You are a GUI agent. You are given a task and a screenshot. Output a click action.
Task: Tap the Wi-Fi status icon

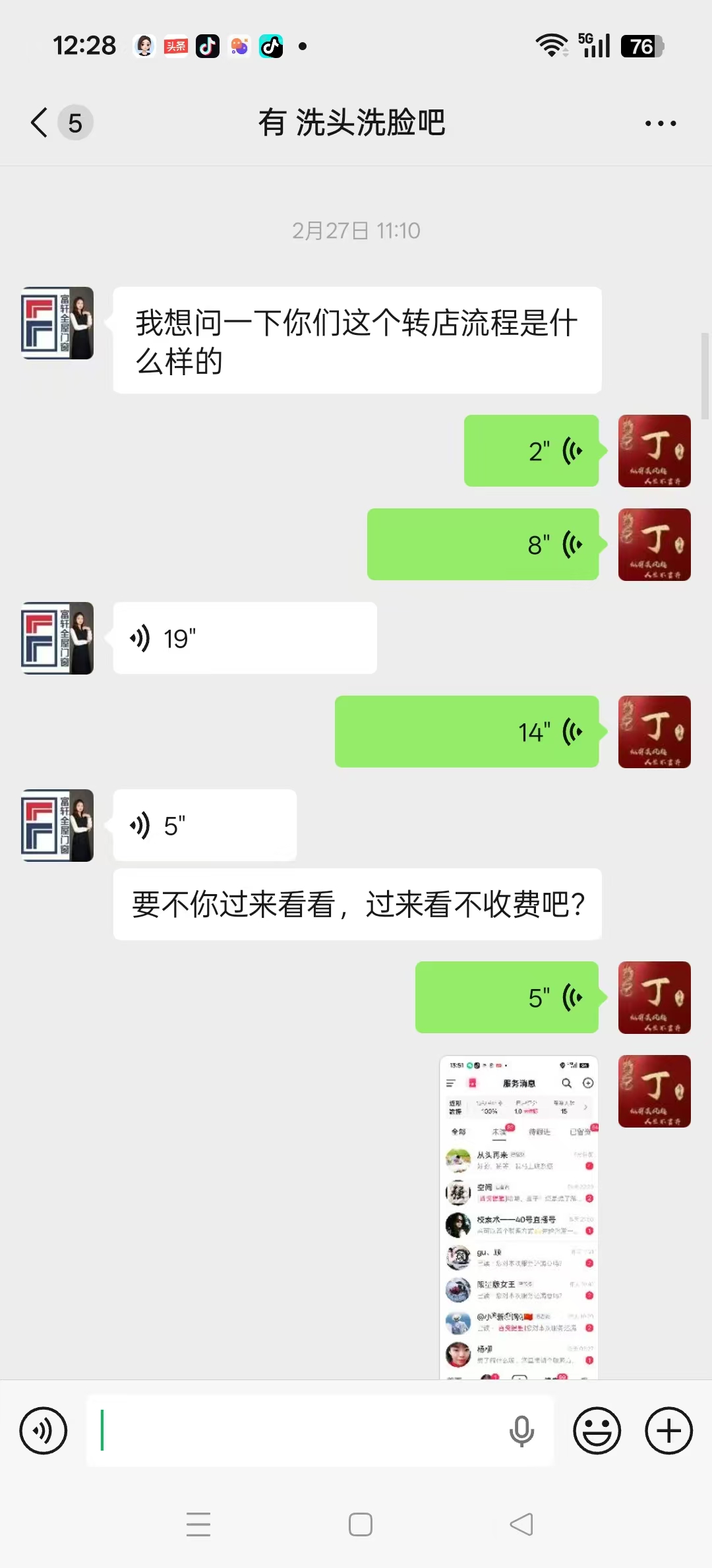point(551,45)
